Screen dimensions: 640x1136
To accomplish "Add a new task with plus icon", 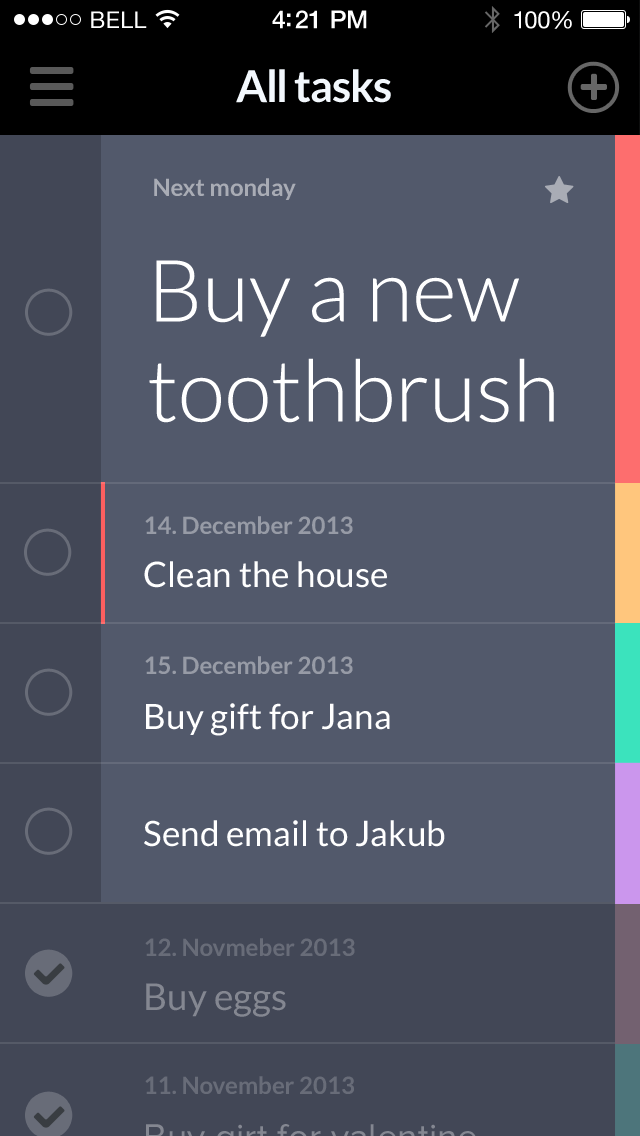I will 593,88.
